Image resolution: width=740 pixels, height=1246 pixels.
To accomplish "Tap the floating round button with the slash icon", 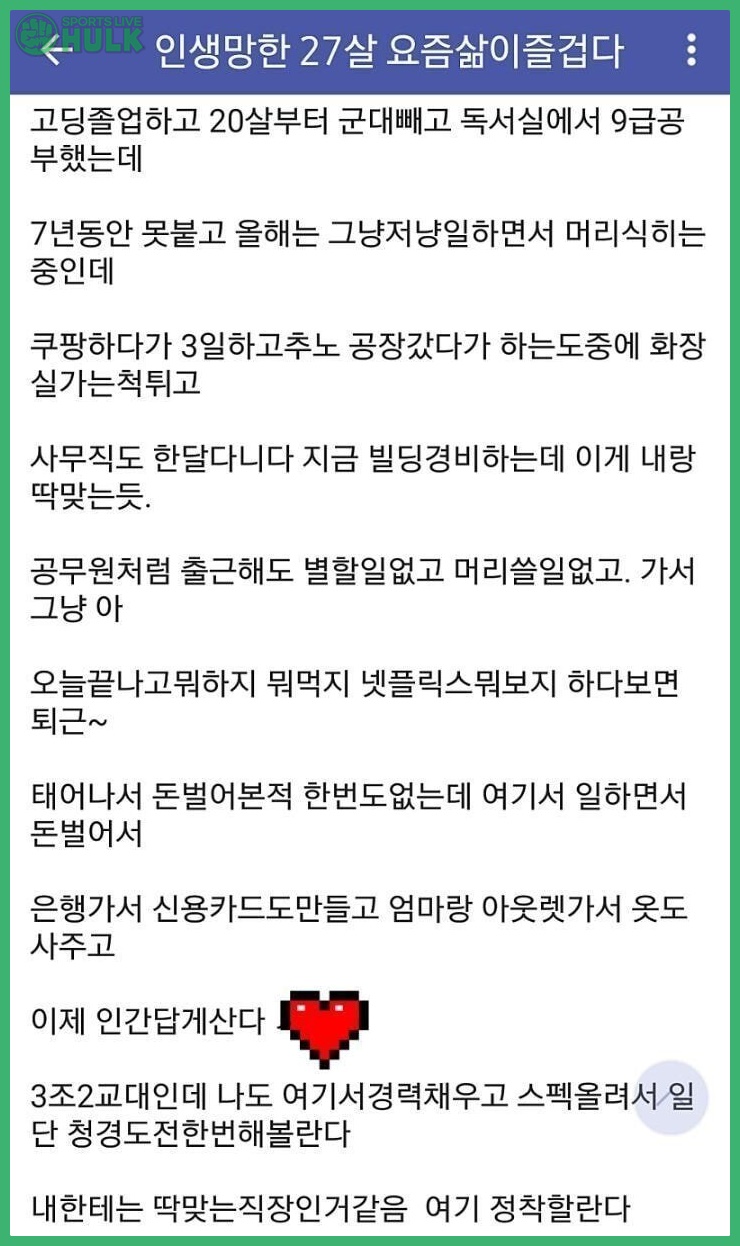I will 671,1098.
